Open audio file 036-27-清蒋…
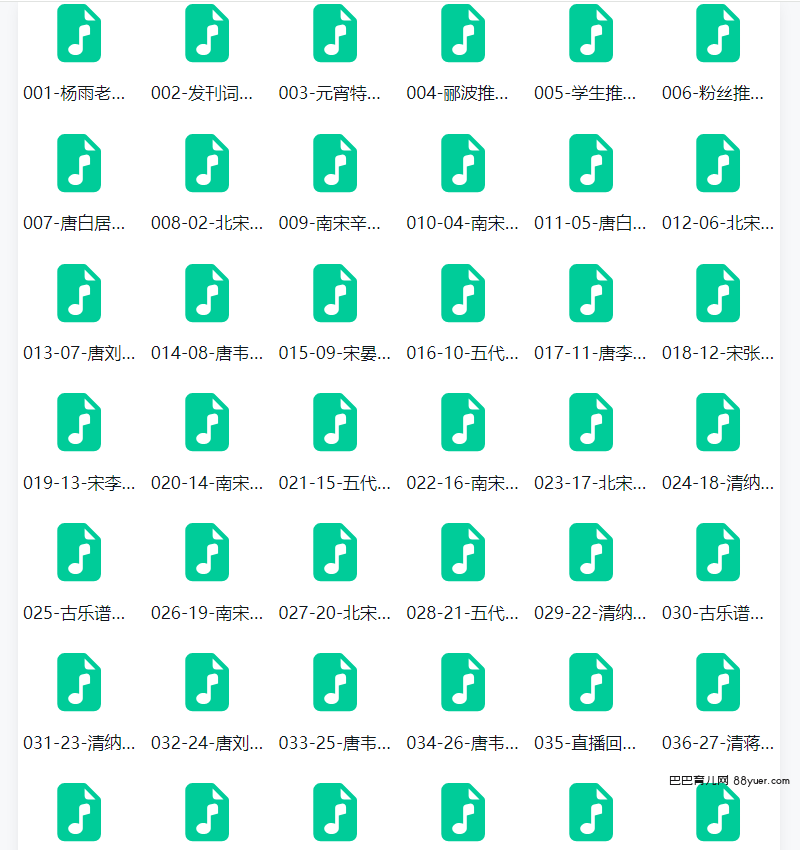Image resolution: width=800 pixels, height=850 pixels. pyautogui.click(x=718, y=683)
